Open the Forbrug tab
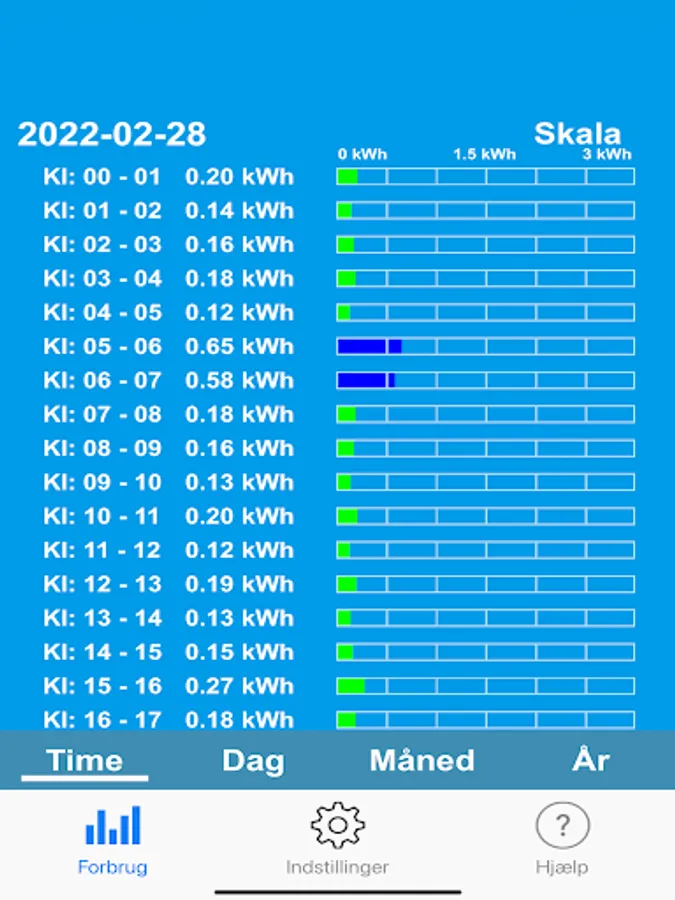Image resolution: width=675 pixels, height=900 pixels. (113, 840)
